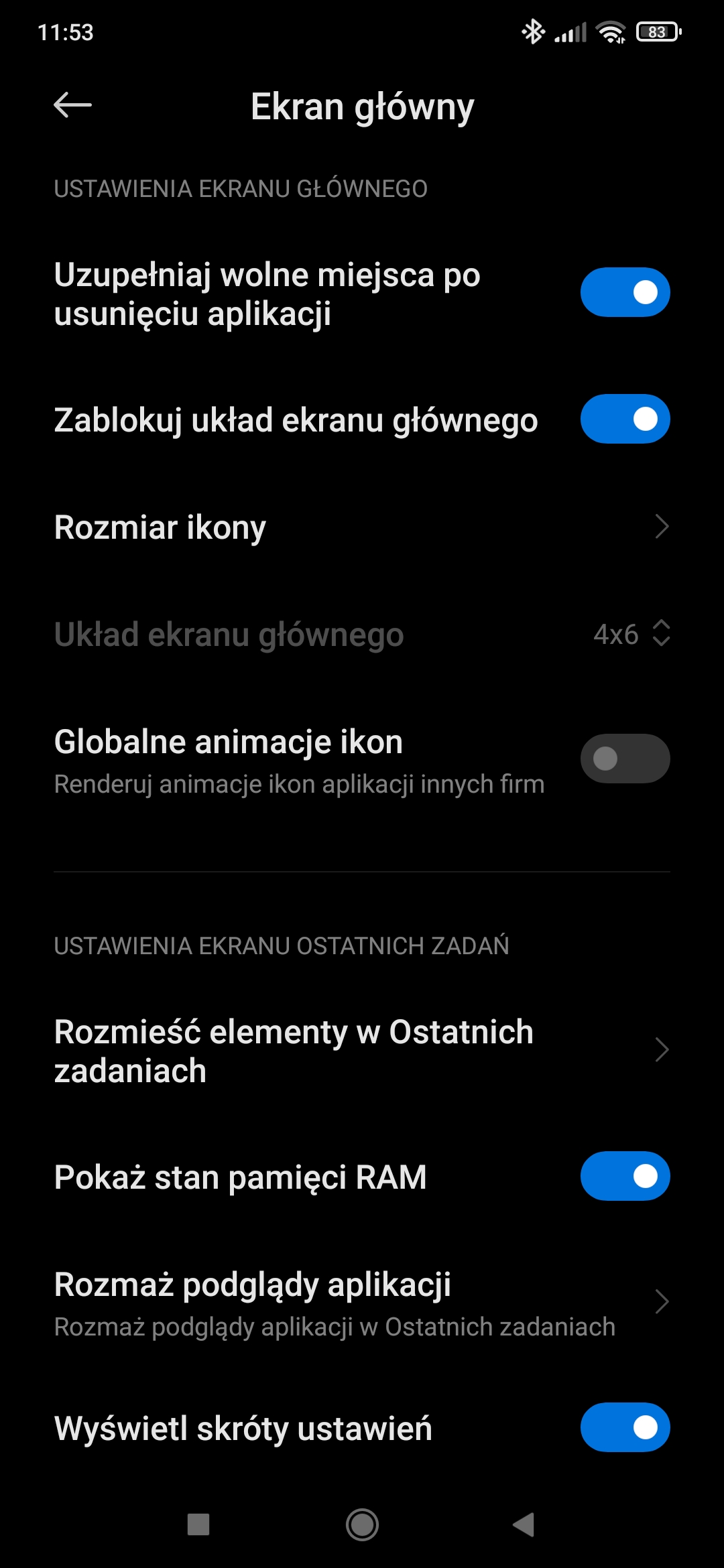724x1568 pixels.
Task: Toggle Uzupełniaj wolne miejsca po usunięciu aplikacji
Action: [625, 292]
